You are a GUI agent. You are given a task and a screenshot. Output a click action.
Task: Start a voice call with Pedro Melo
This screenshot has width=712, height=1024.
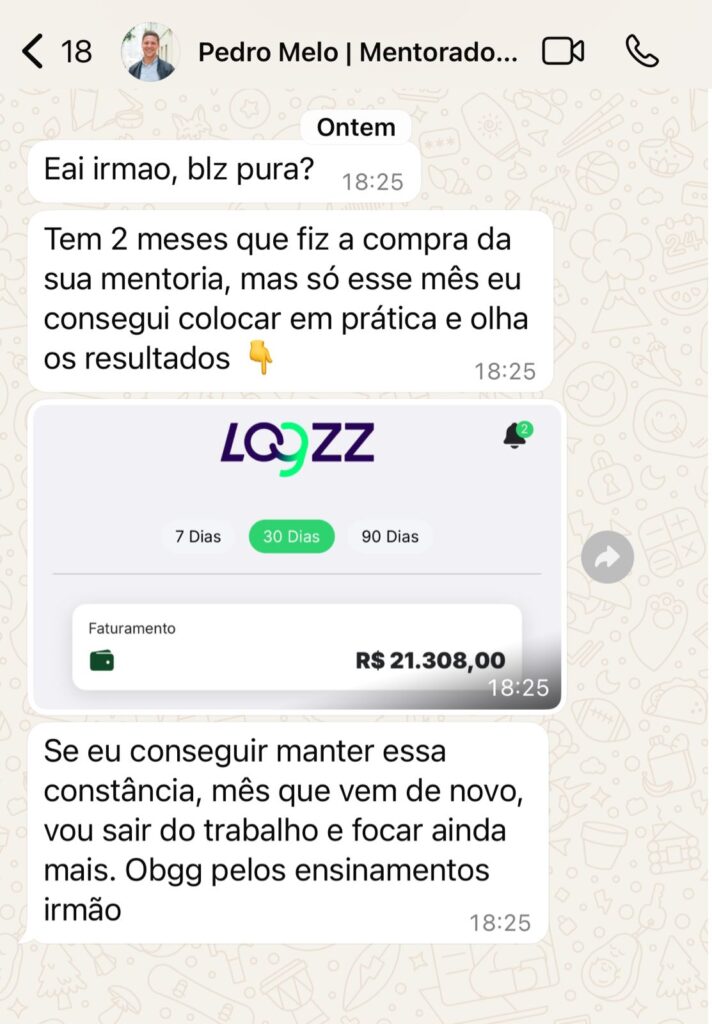coord(640,51)
